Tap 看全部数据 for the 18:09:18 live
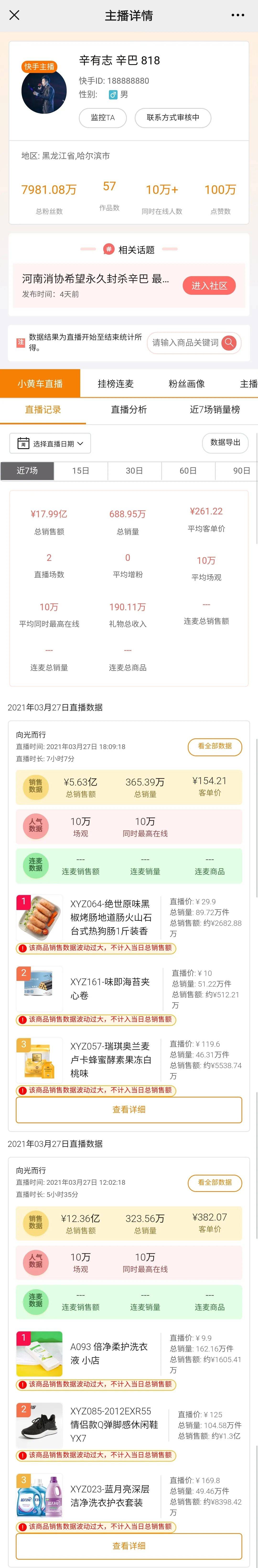The height and width of the screenshot is (1568, 258). click(x=215, y=746)
